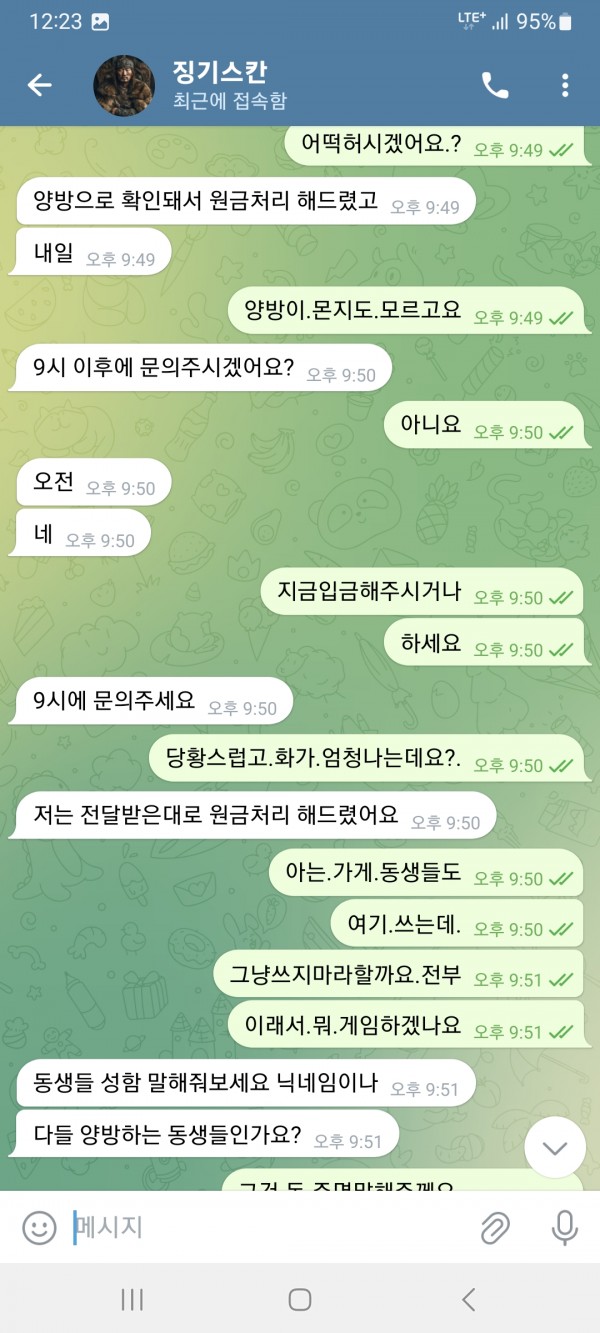Record a voice message with the microphone
The image size is (600, 1333).
pyautogui.click(x=565, y=1226)
